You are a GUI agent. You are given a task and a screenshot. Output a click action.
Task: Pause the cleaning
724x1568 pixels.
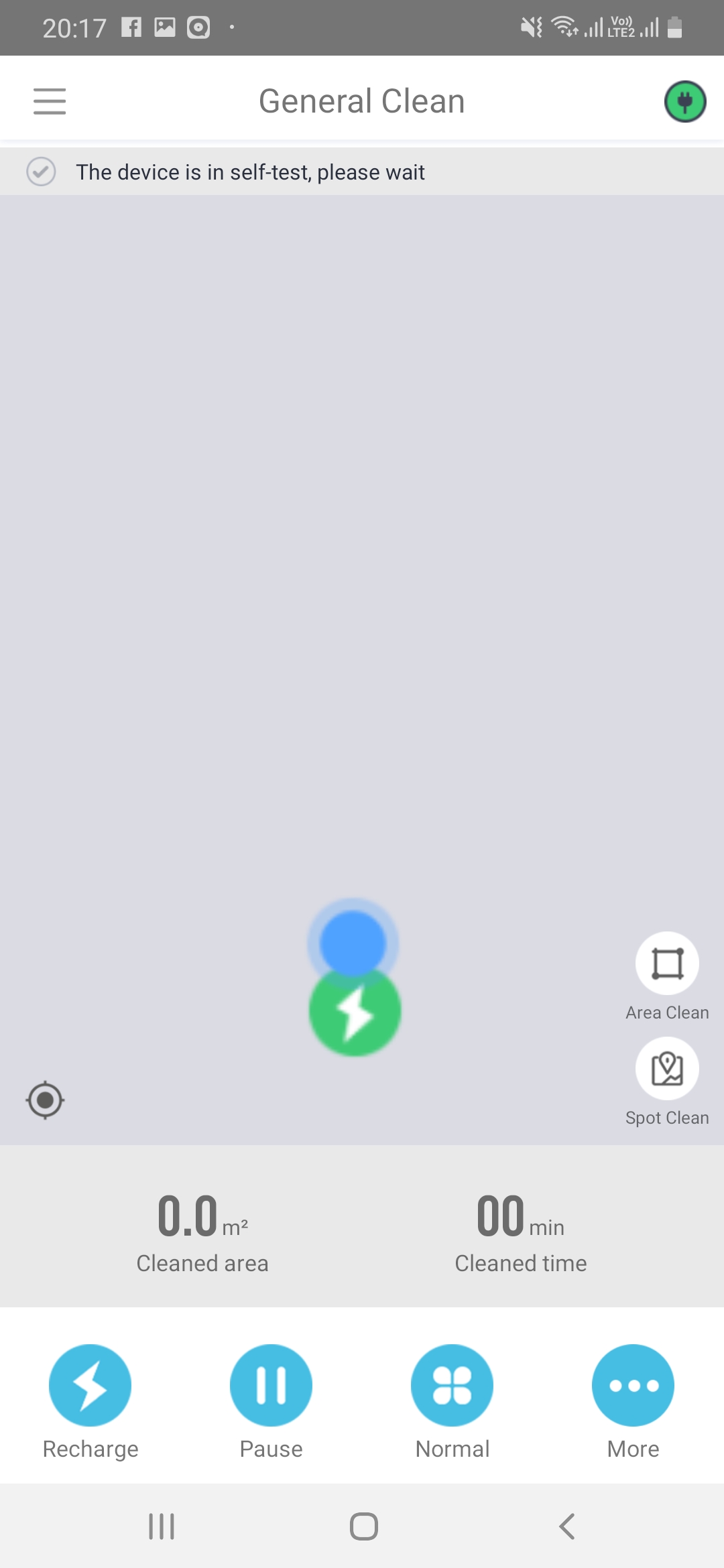[x=271, y=1385]
